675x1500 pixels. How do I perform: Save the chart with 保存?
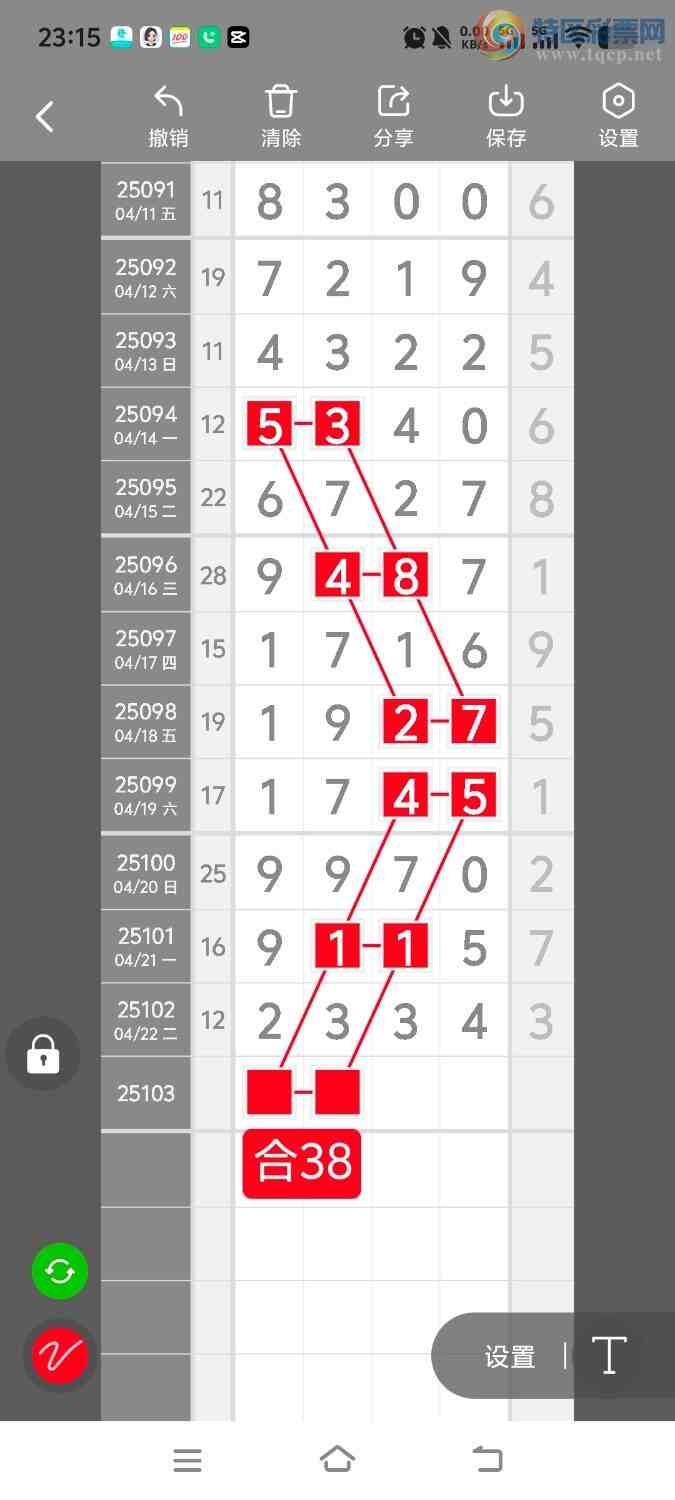(506, 117)
